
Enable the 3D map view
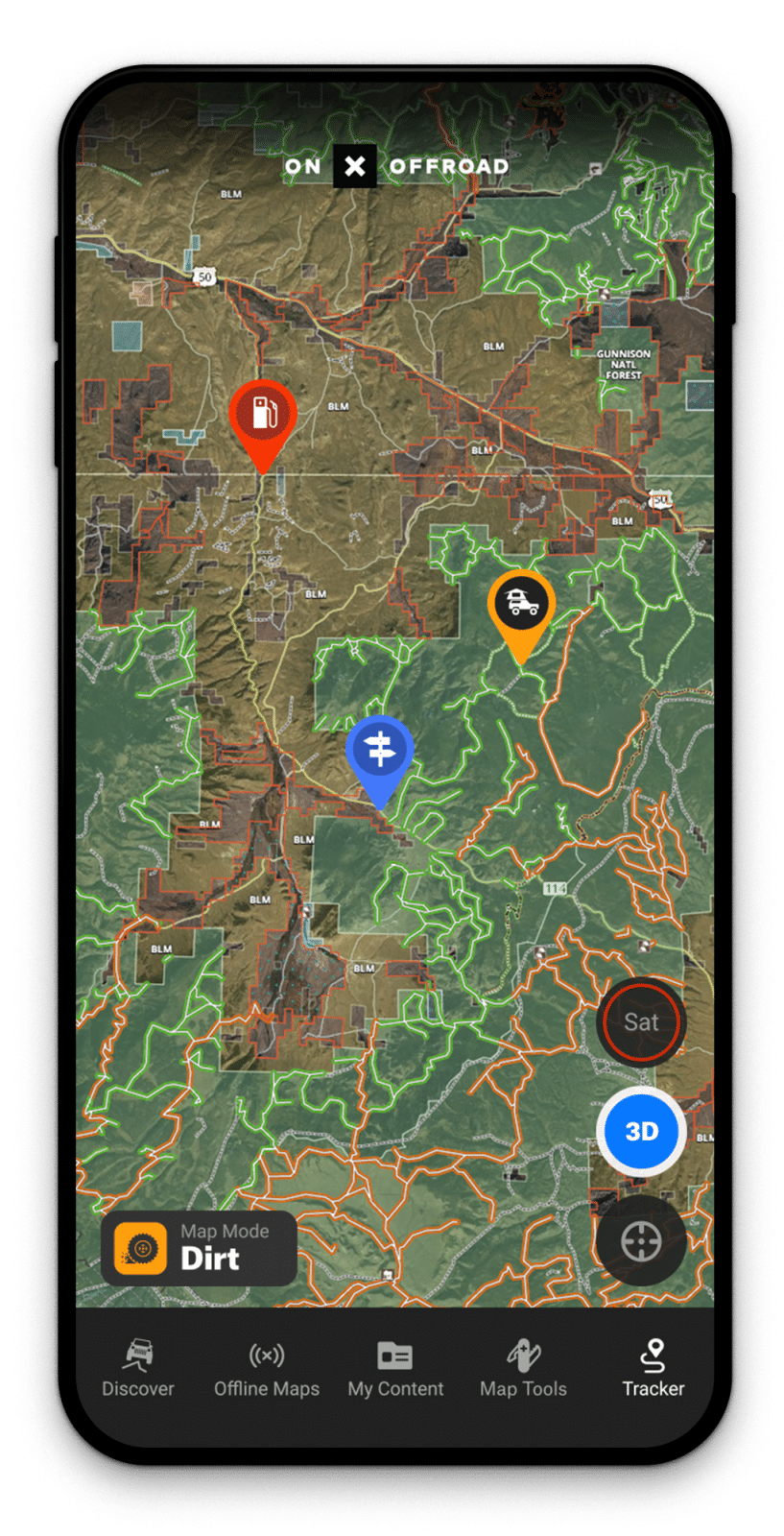coord(641,1132)
